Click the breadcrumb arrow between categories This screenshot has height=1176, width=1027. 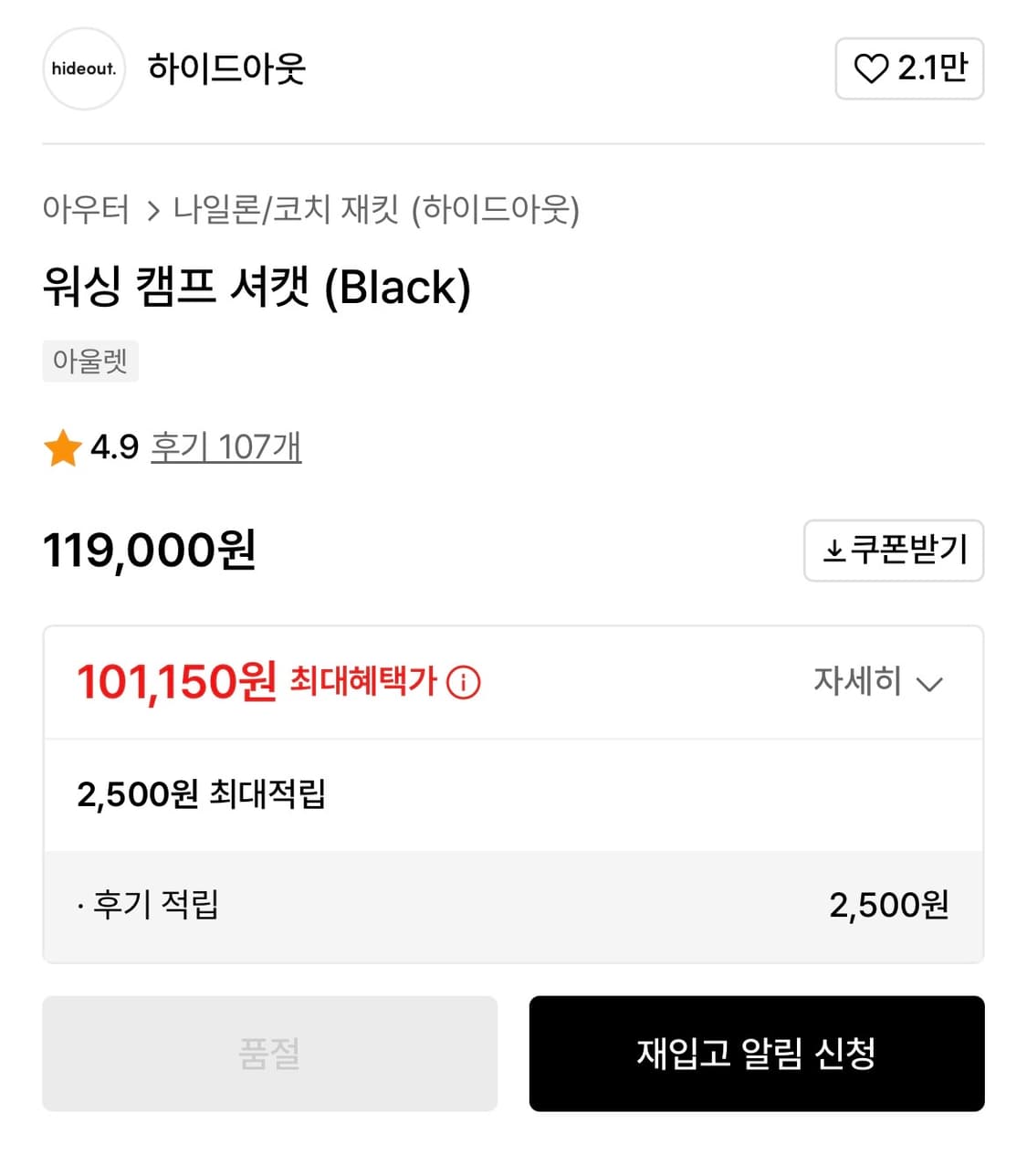pyautogui.click(x=152, y=210)
